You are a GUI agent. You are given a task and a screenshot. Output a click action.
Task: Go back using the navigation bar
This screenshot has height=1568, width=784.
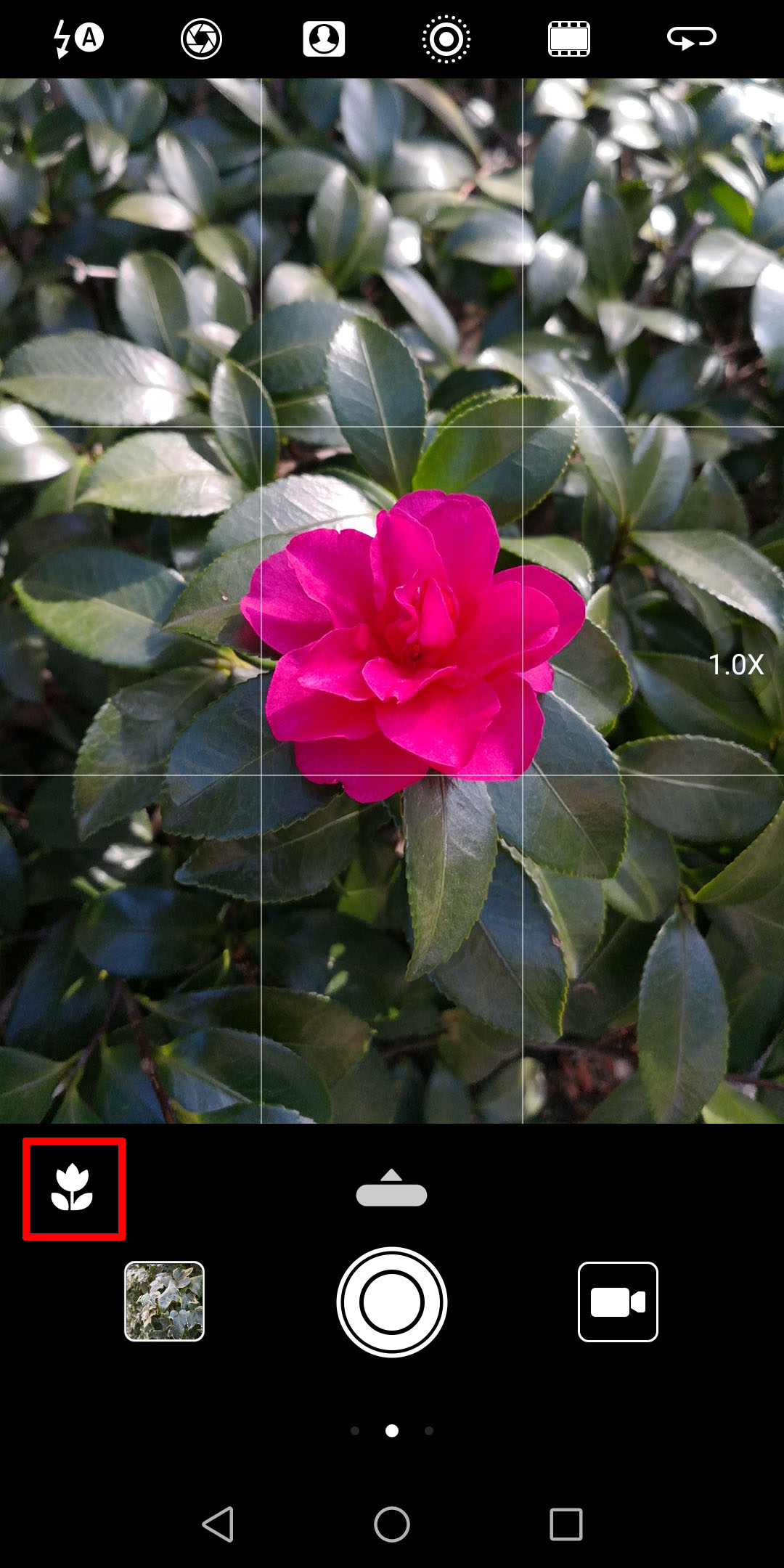coord(218,1524)
